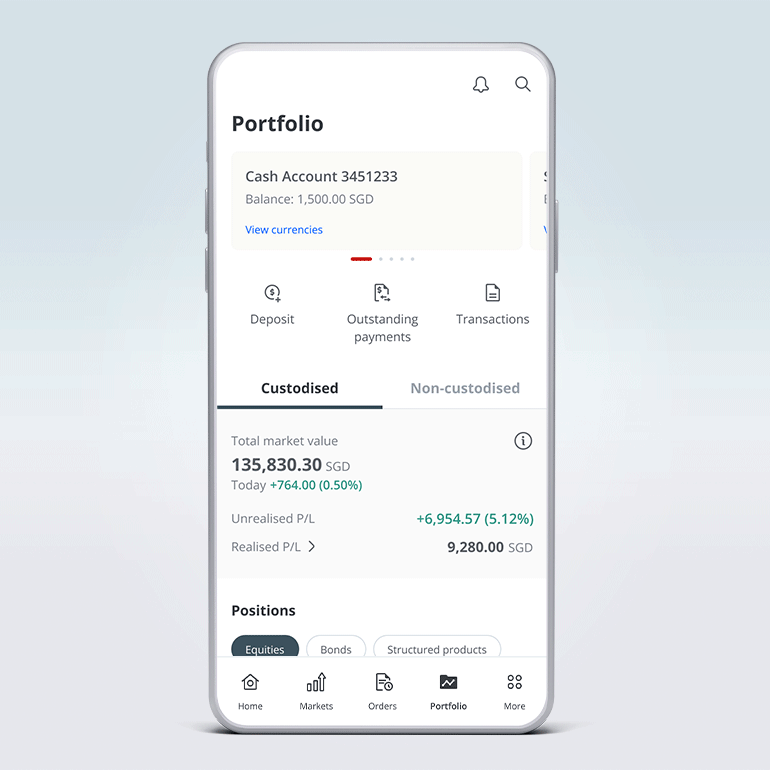This screenshot has height=770, width=770.
Task: Tap View currencies link
Action: (x=284, y=230)
